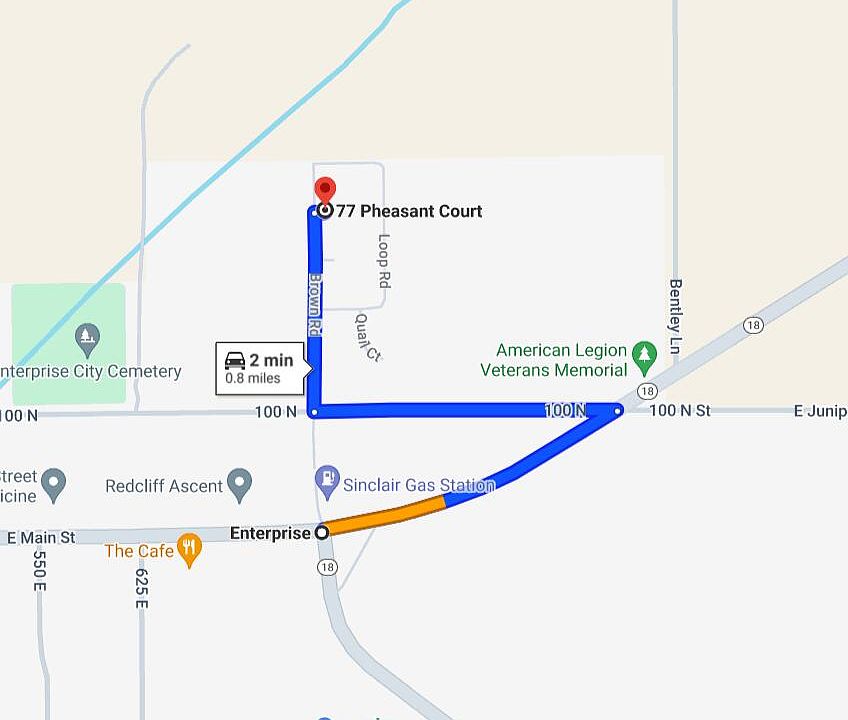Viewport: 848px width, 720px height.
Task: Tap the Redcliff Ascent place pin
Action: [x=239, y=484]
